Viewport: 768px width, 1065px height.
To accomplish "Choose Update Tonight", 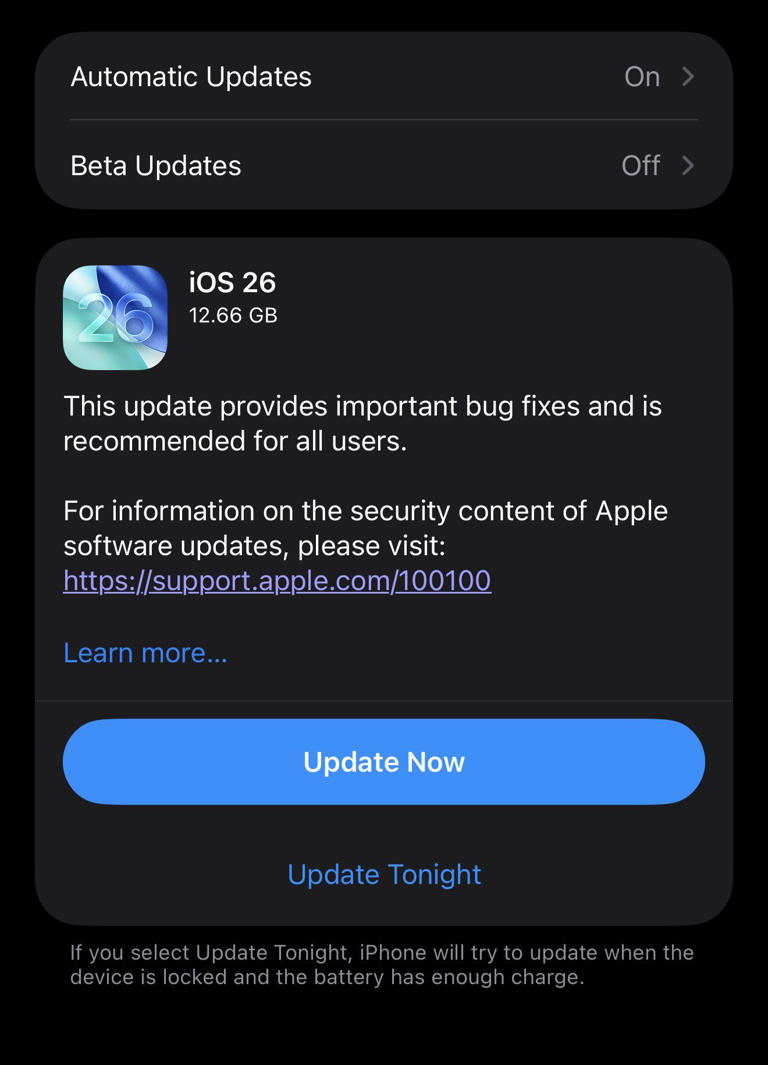I will (384, 874).
